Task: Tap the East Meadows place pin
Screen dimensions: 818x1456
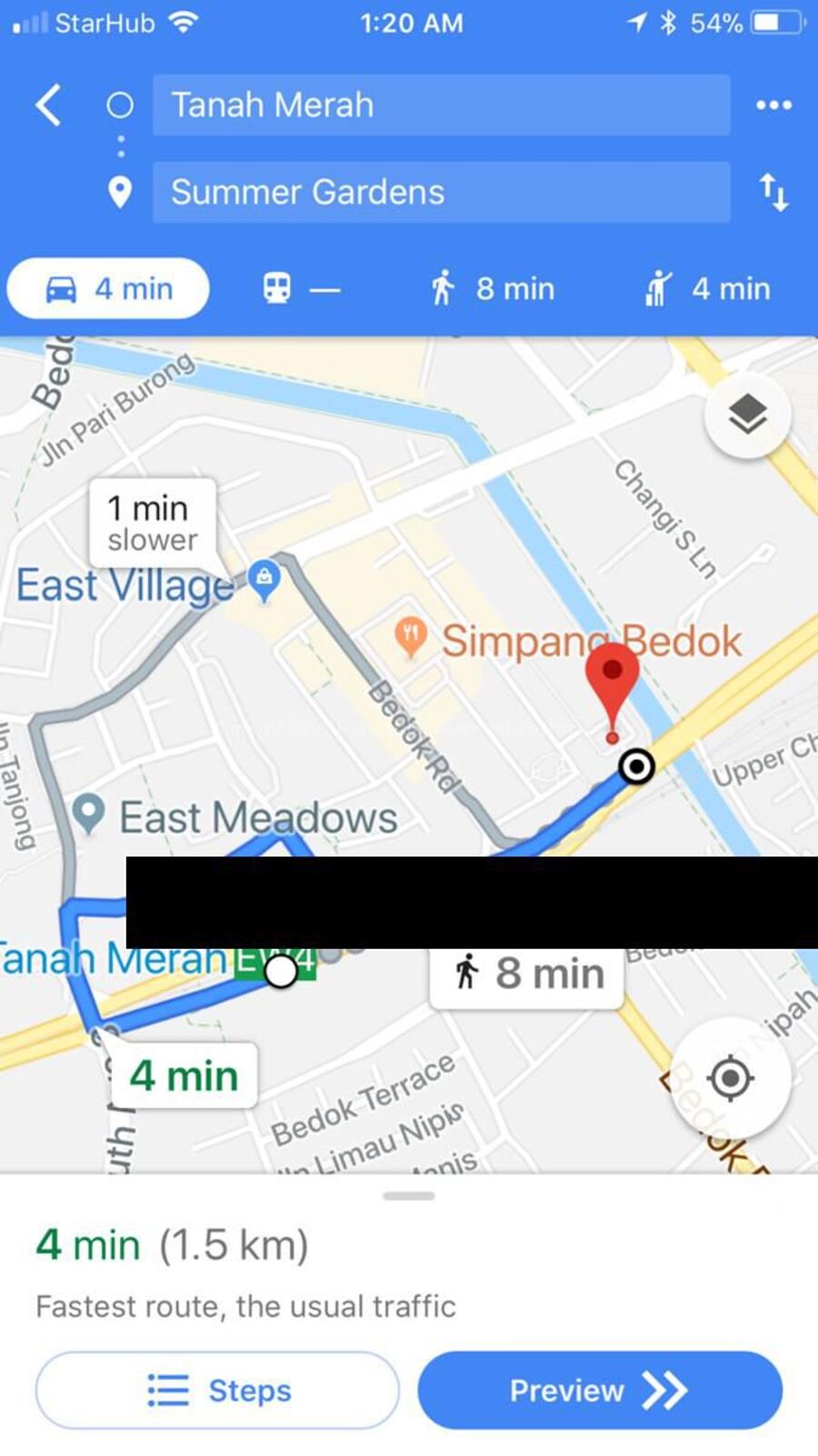Action: (88, 812)
